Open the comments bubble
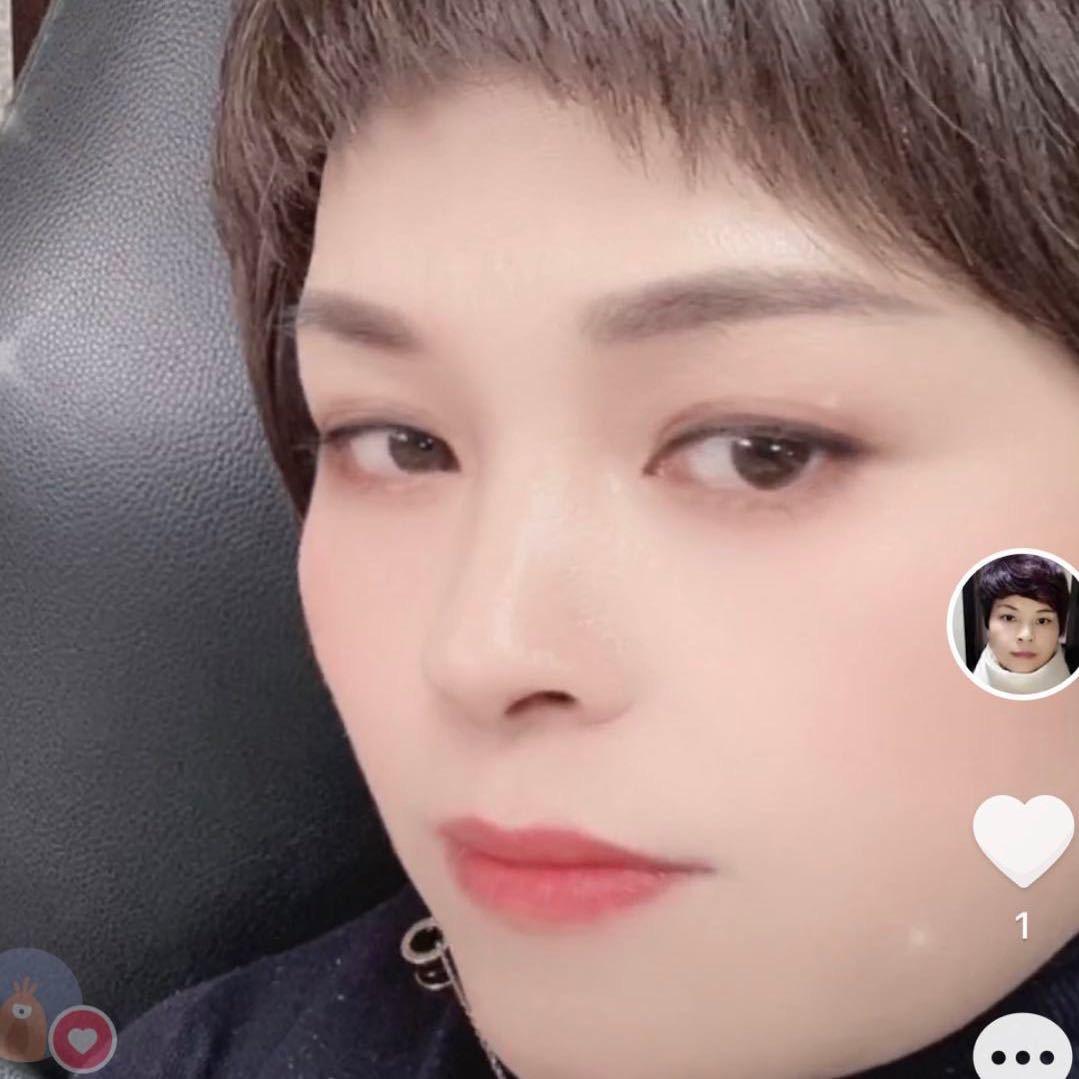 coord(1024,1052)
